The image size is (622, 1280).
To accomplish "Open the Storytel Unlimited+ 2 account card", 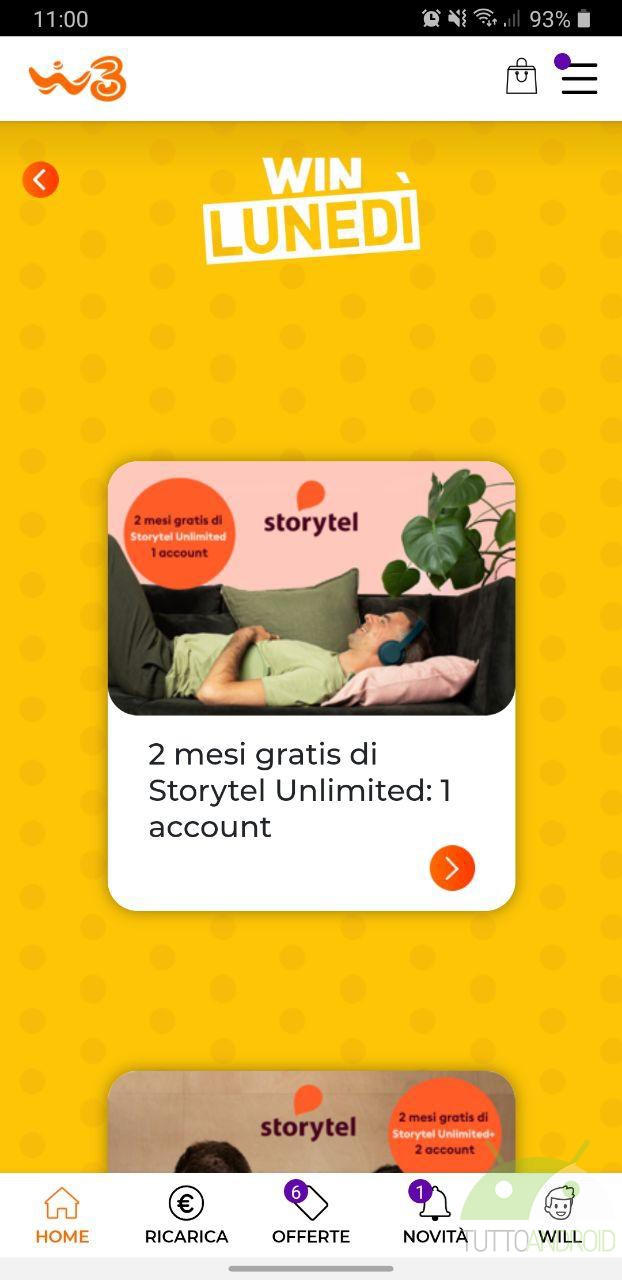I will pyautogui.click(x=311, y=1121).
